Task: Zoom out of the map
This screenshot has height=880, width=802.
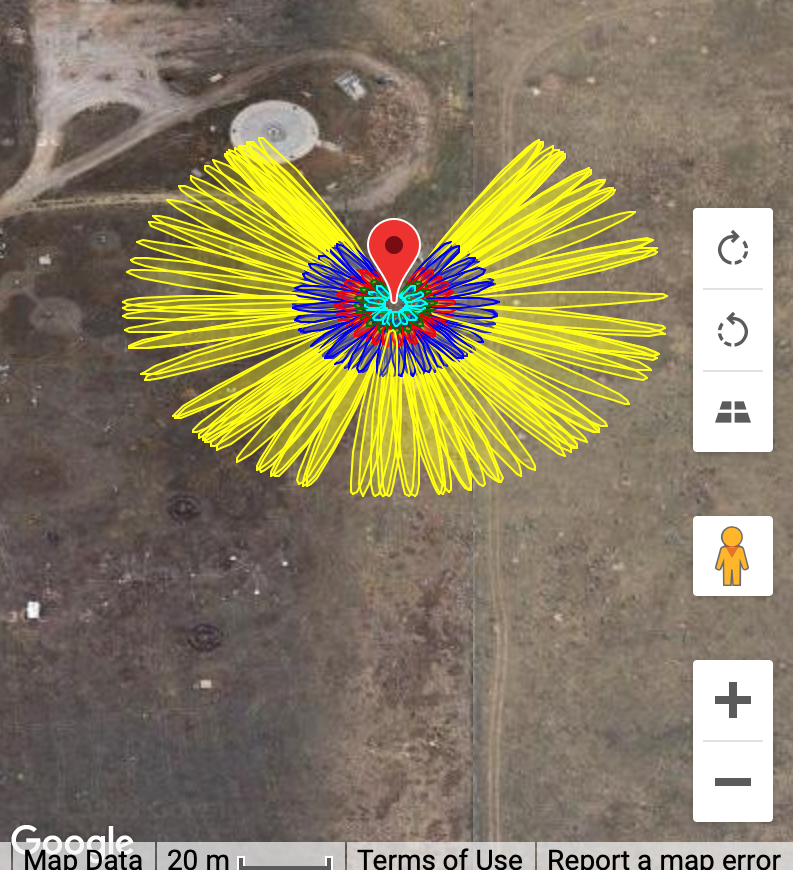Action: point(732,781)
